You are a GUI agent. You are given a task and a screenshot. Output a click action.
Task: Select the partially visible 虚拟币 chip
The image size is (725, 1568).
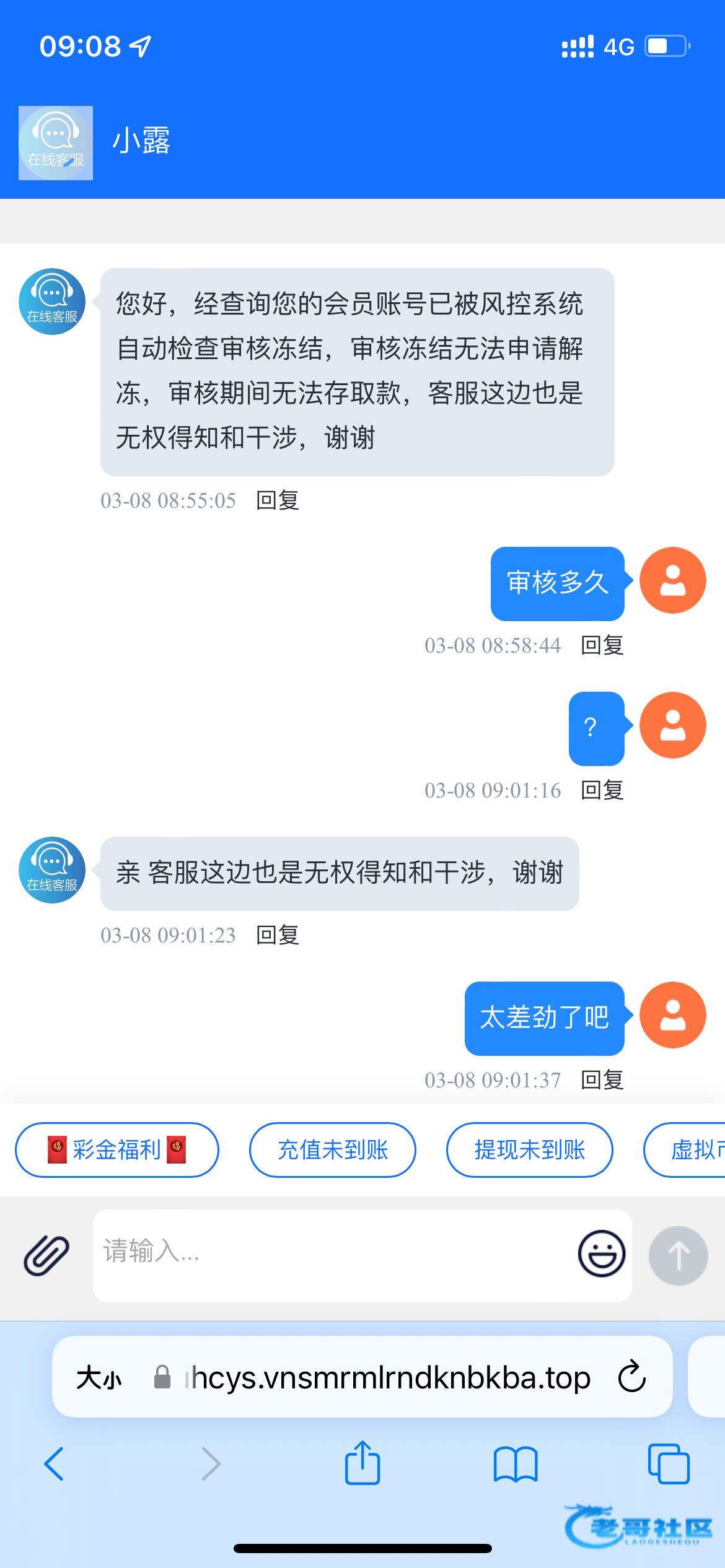[x=685, y=1150]
